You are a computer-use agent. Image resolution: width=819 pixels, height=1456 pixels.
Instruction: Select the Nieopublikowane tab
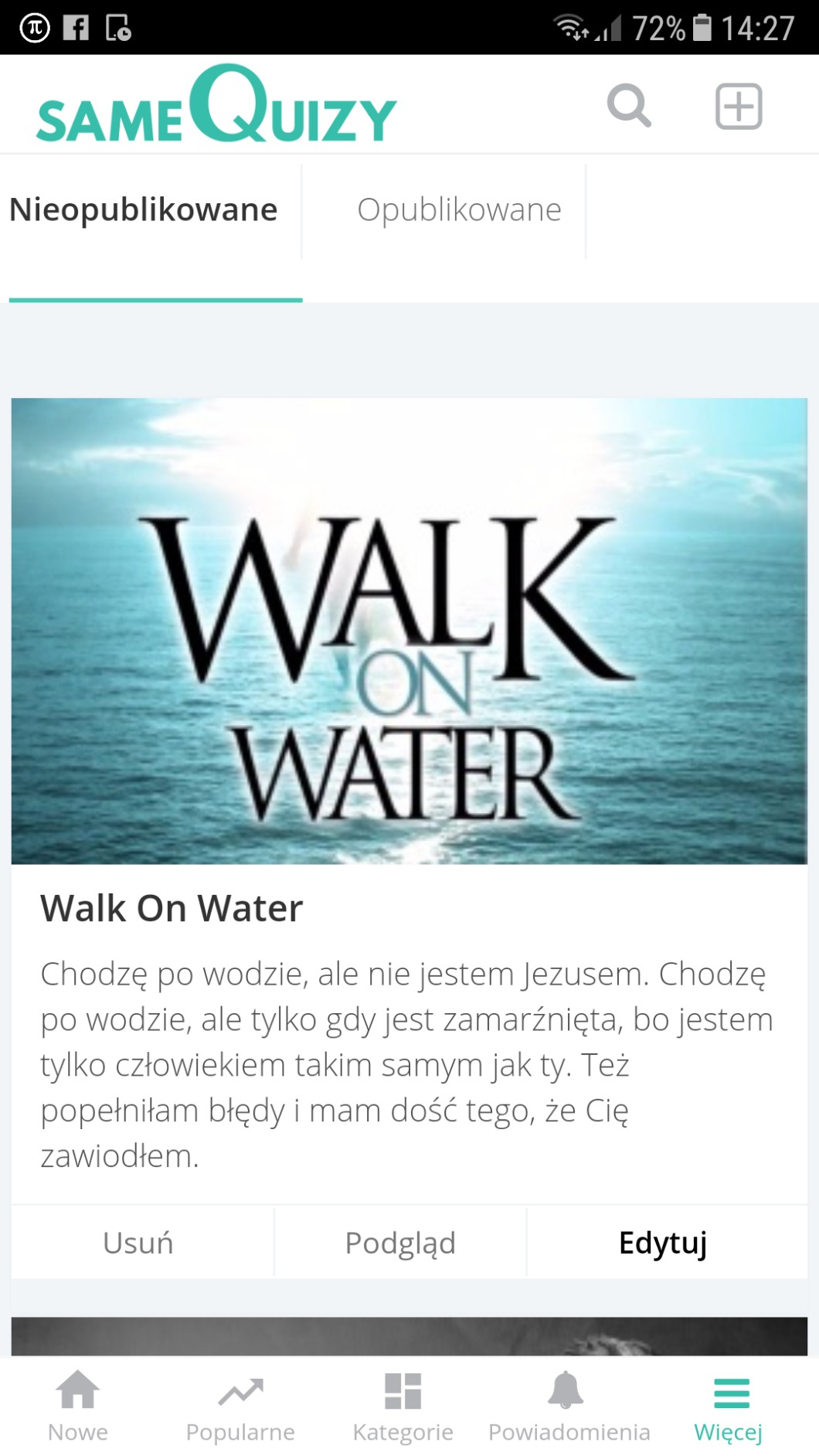click(x=144, y=210)
